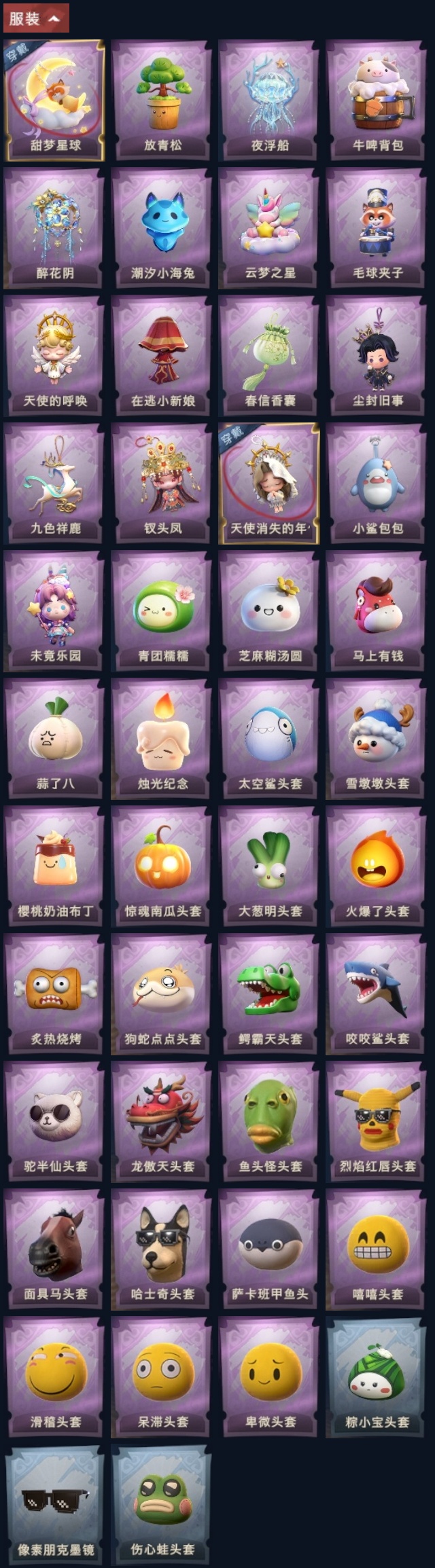
Task: Select the 滑稽头套 item
Action: (x=55, y=1377)
